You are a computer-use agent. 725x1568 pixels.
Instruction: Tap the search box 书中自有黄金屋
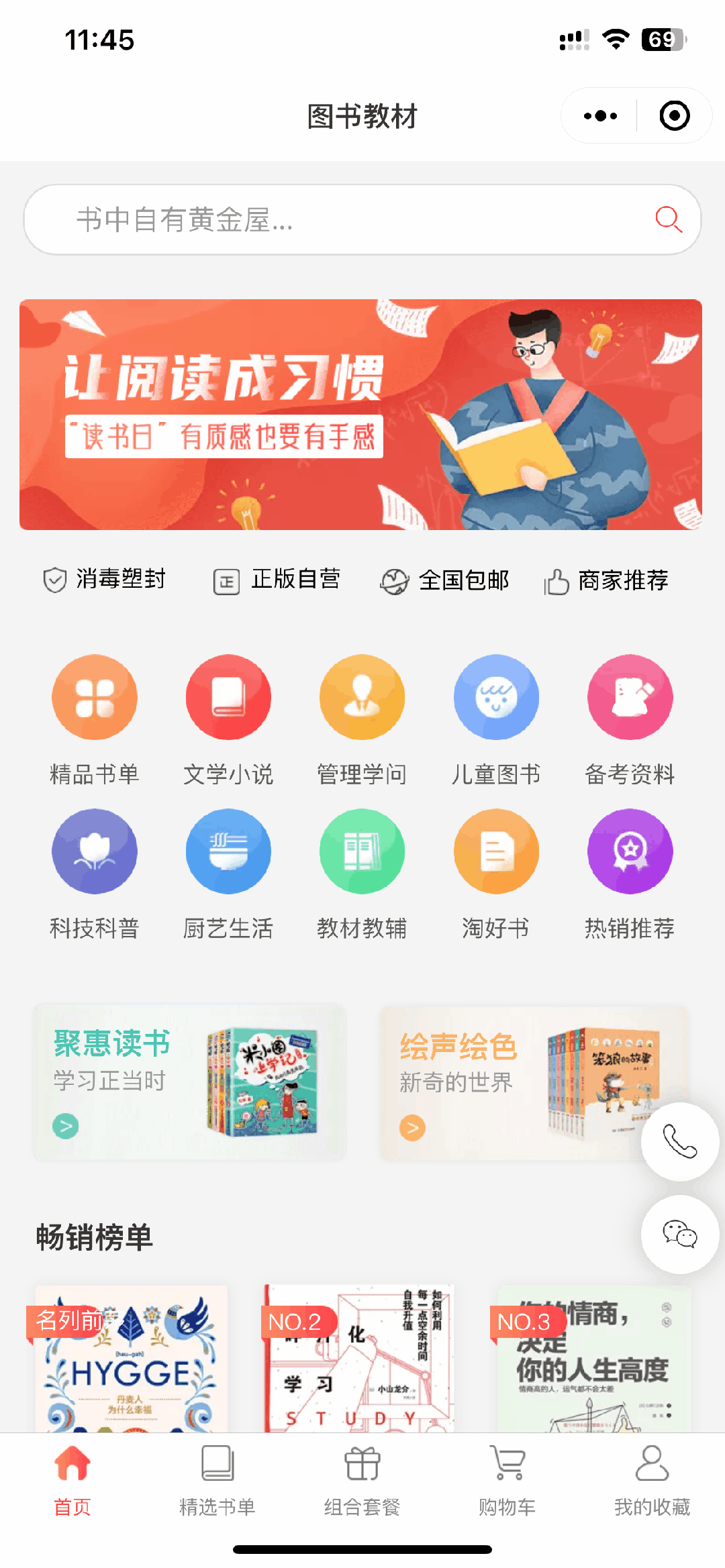(x=362, y=219)
